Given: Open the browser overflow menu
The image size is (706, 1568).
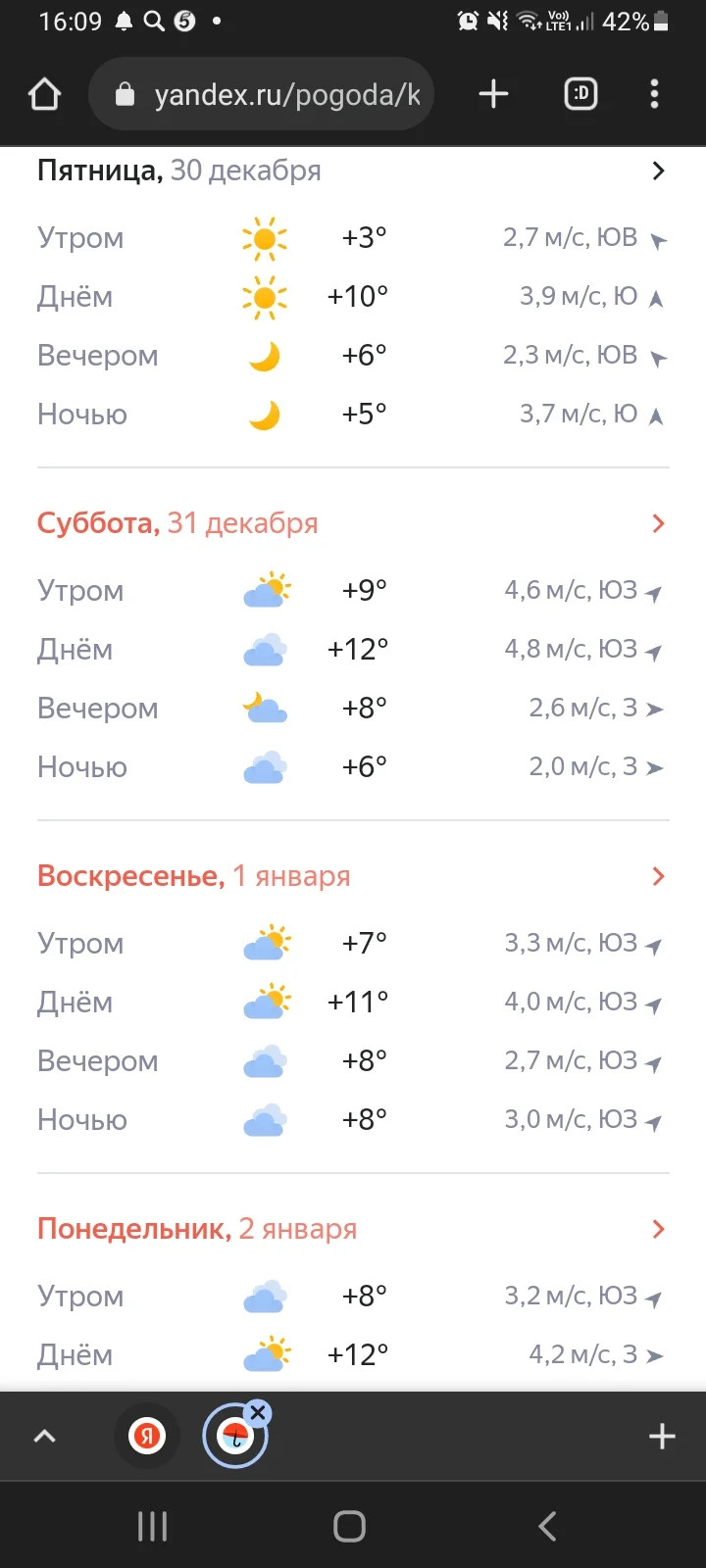Looking at the screenshot, I should pos(653,94).
